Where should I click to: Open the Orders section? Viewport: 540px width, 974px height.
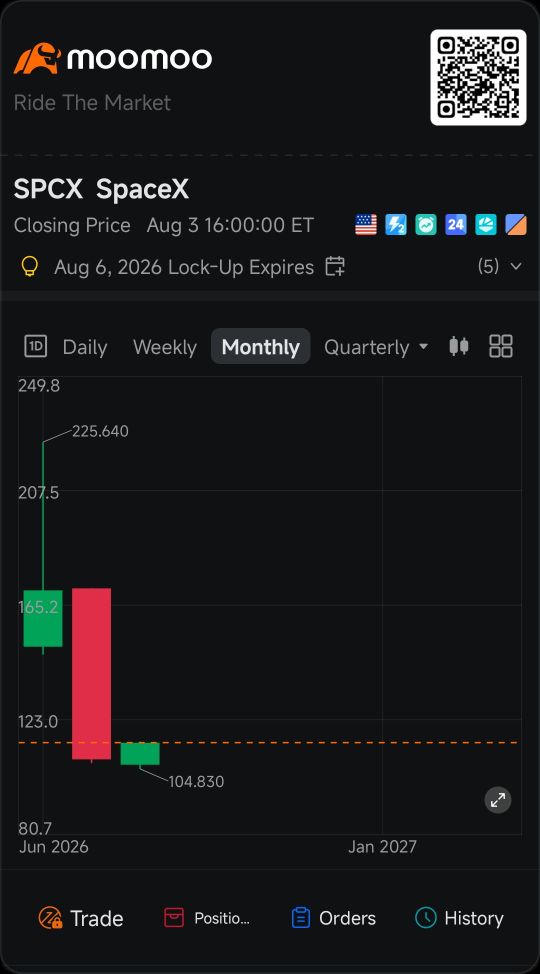334,917
